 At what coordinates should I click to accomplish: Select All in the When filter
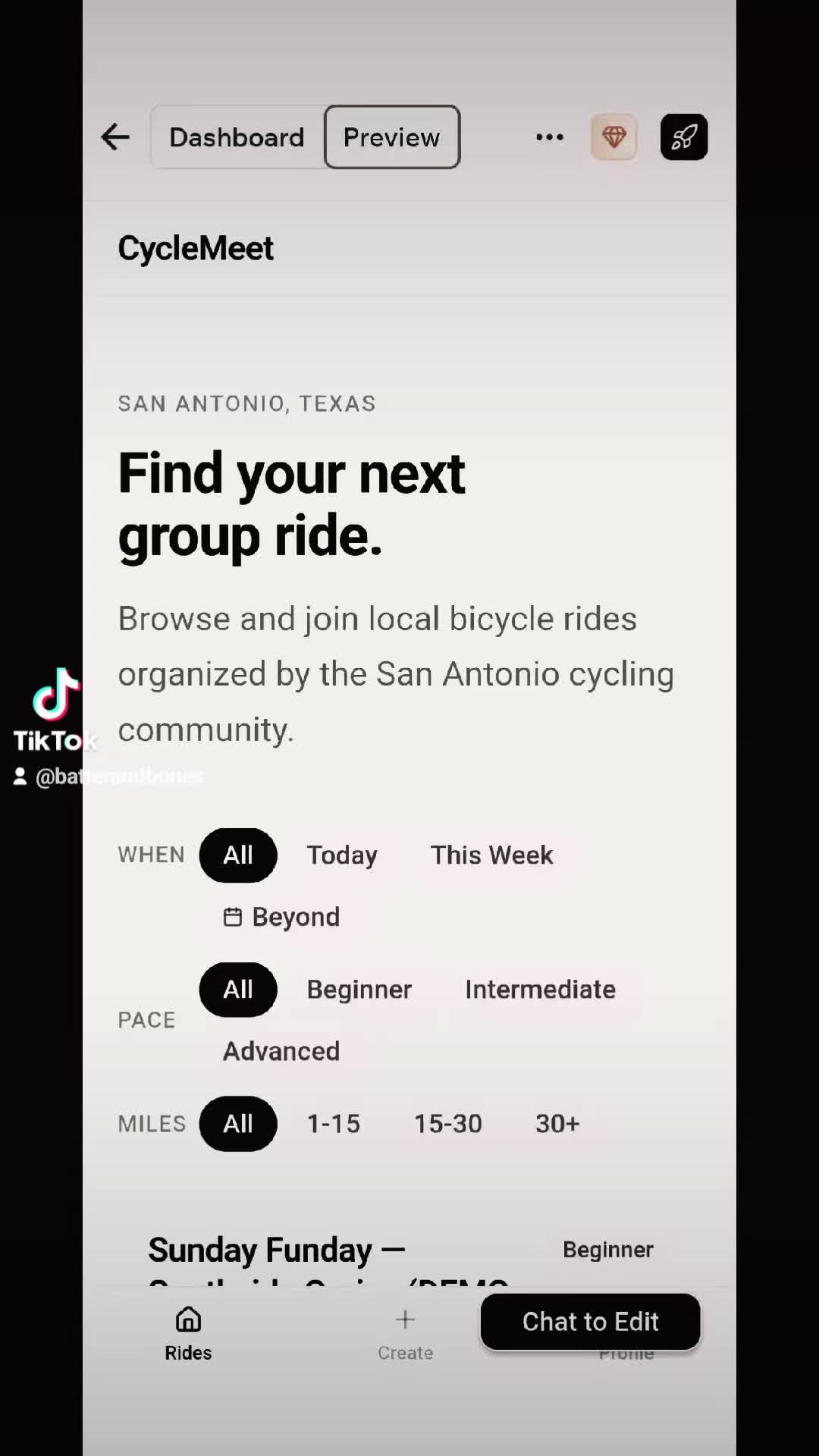[238, 855]
